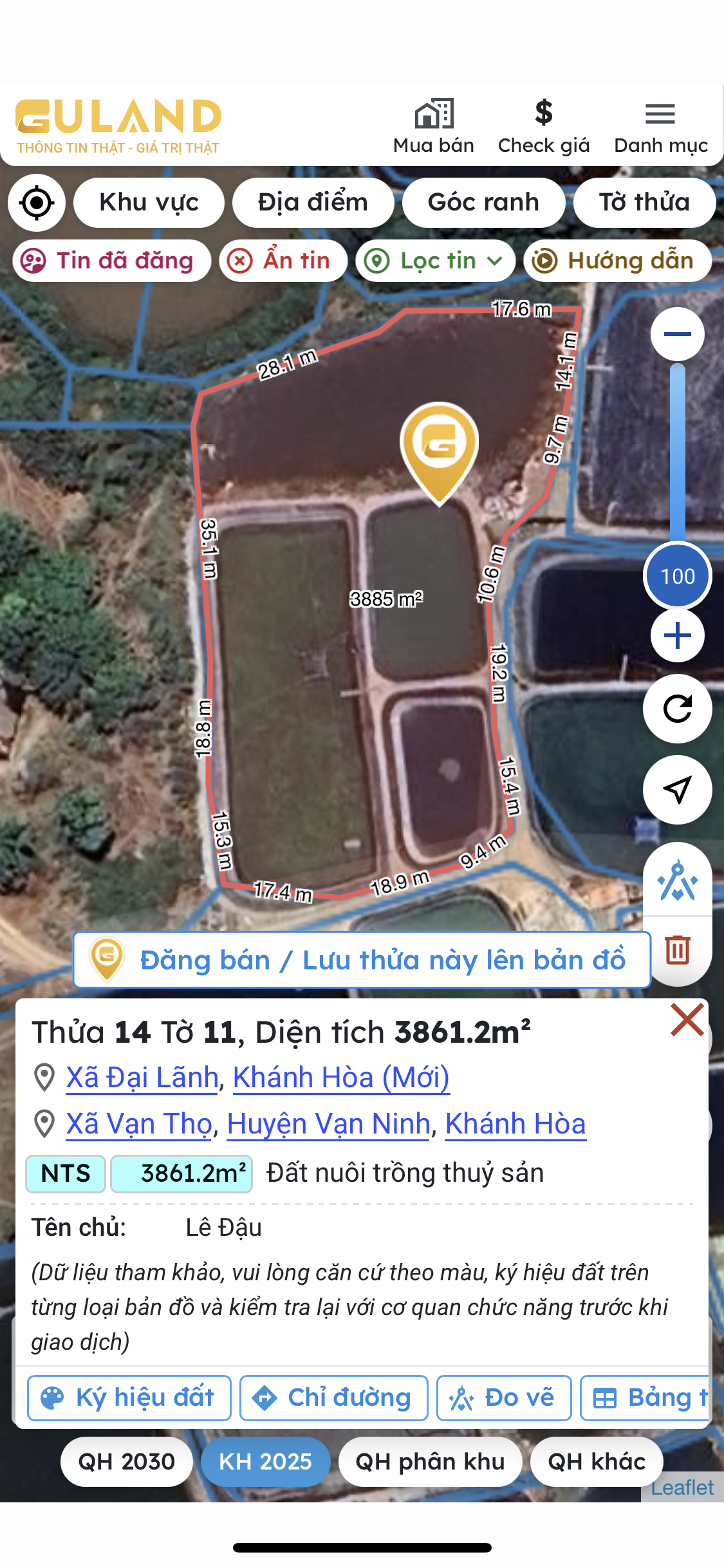The height and width of the screenshot is (1568, 724).
Task: Close the parcel info panel
Action: pyautogui.click(x=687, y=1020)
